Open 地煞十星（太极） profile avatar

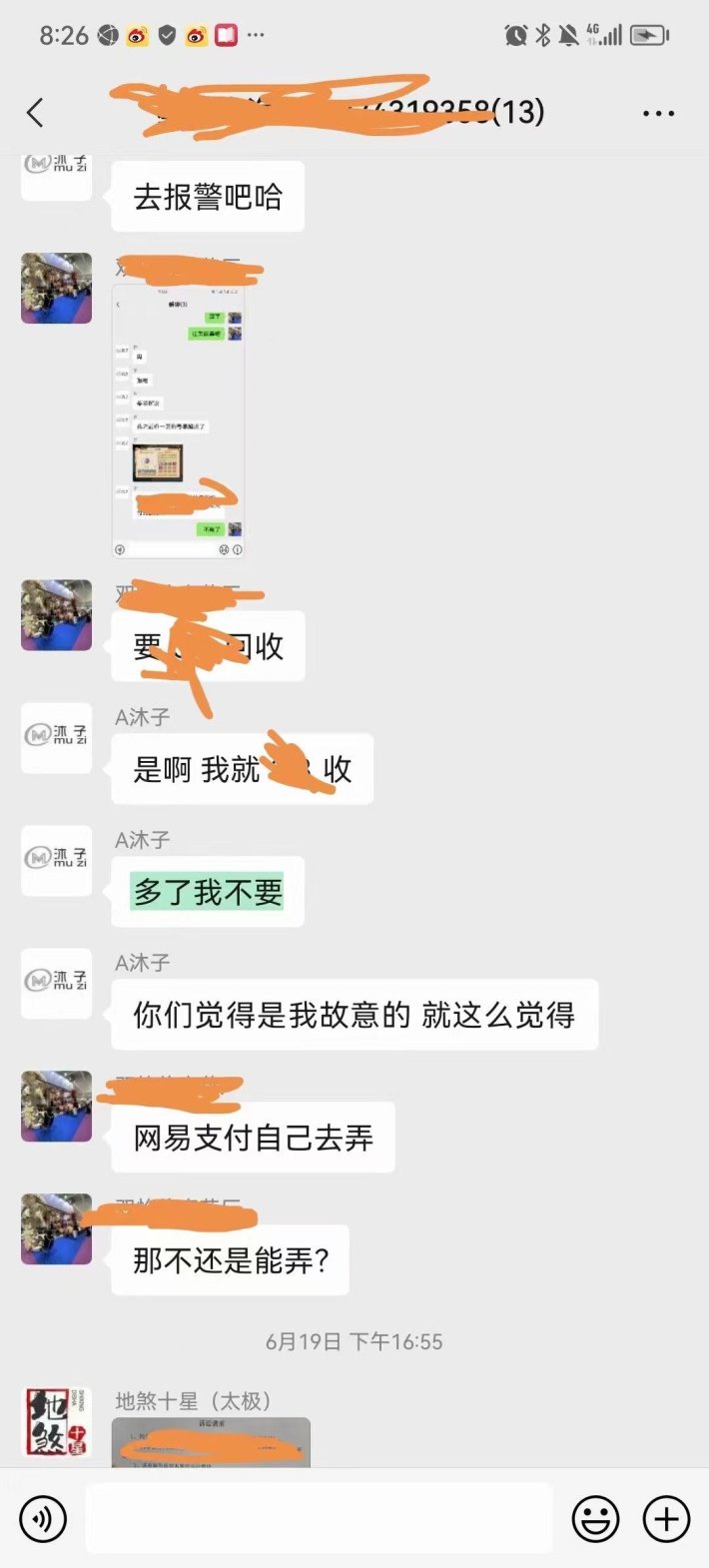(56, 1421)
